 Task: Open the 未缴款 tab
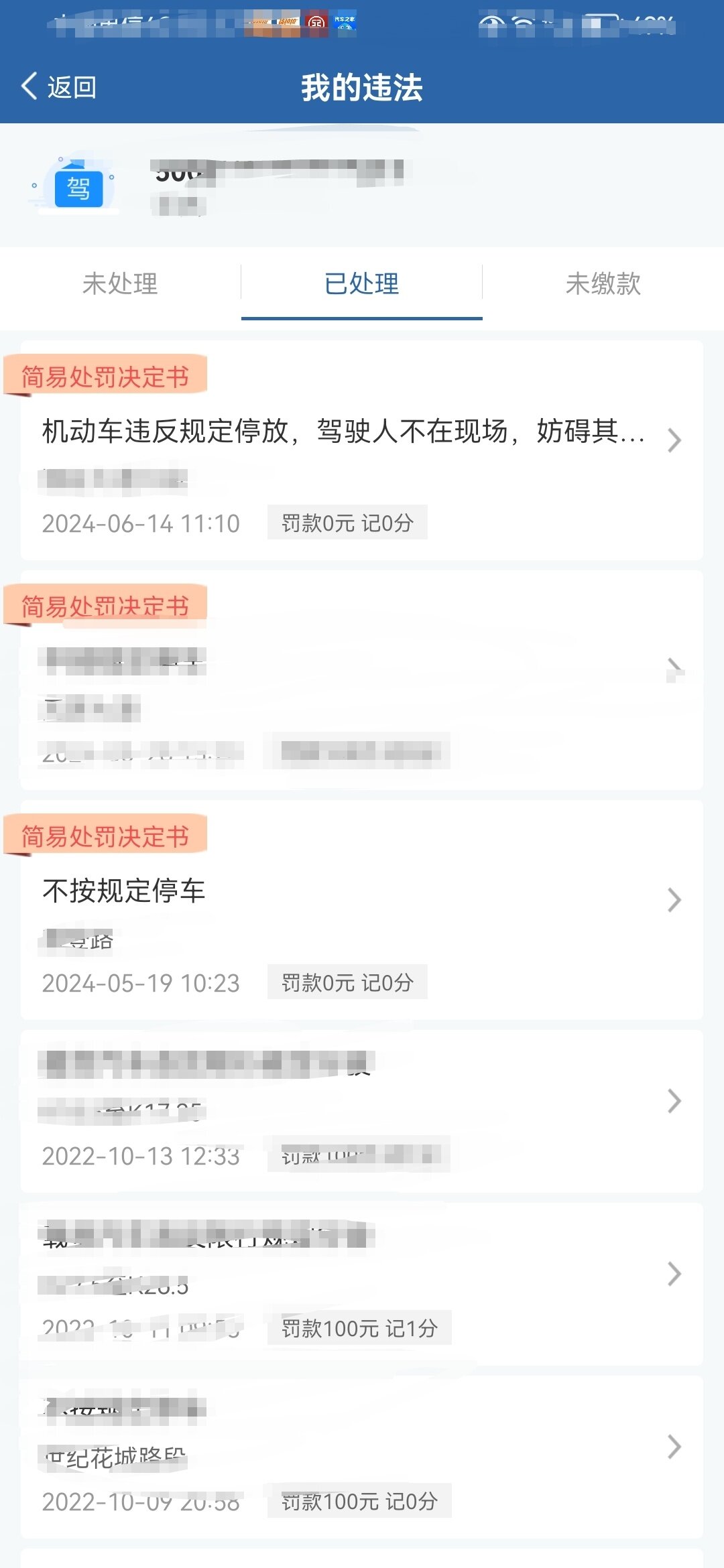pos(603,283)
